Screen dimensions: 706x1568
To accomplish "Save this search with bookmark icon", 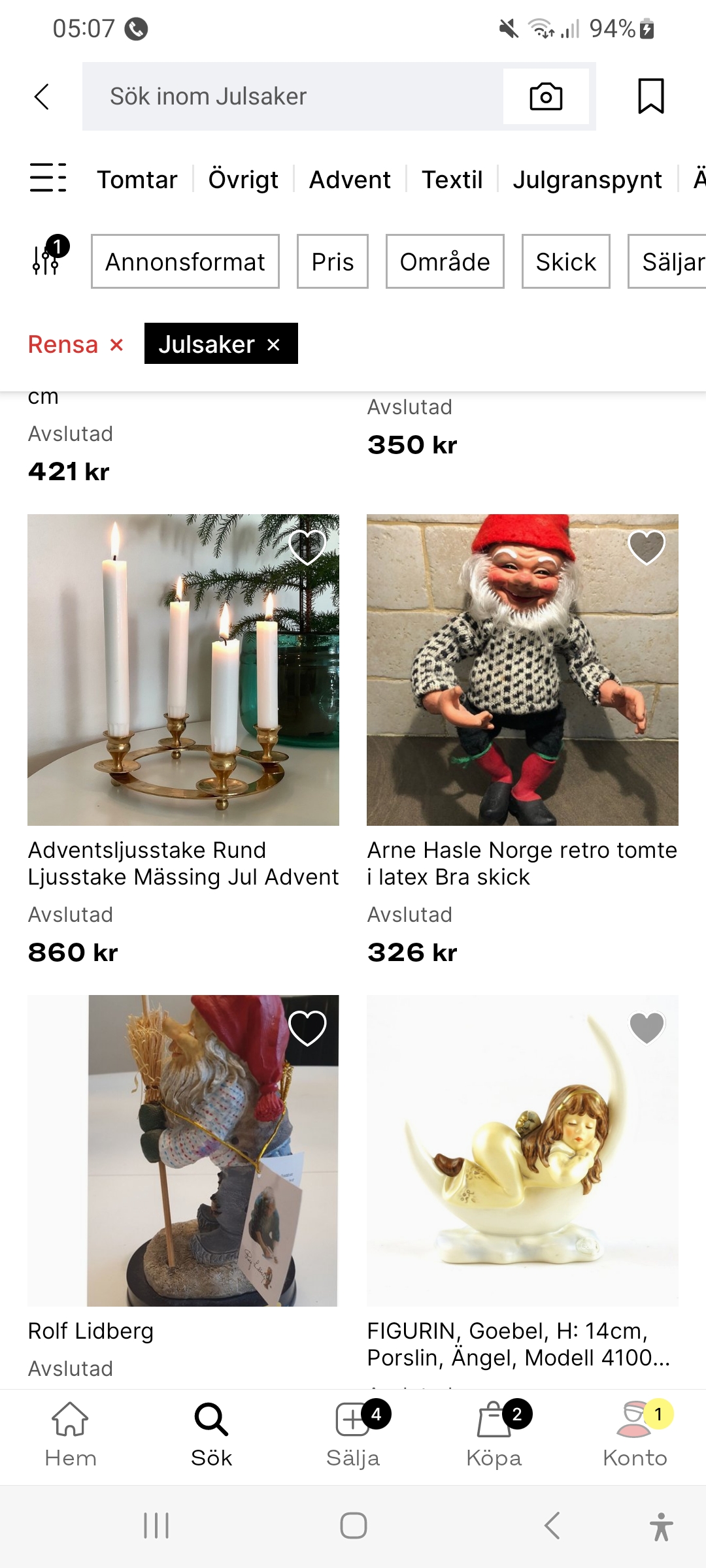I will pyautogui.click(x=650, y=97).
